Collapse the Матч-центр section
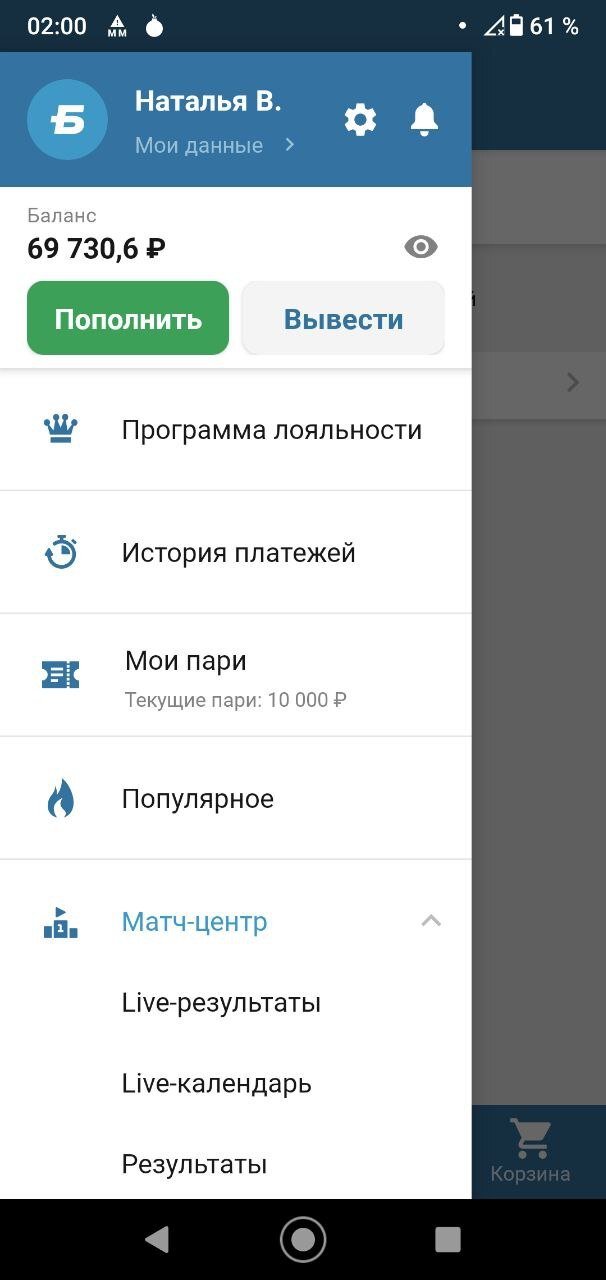The image size is (606, 1280). 431,921
